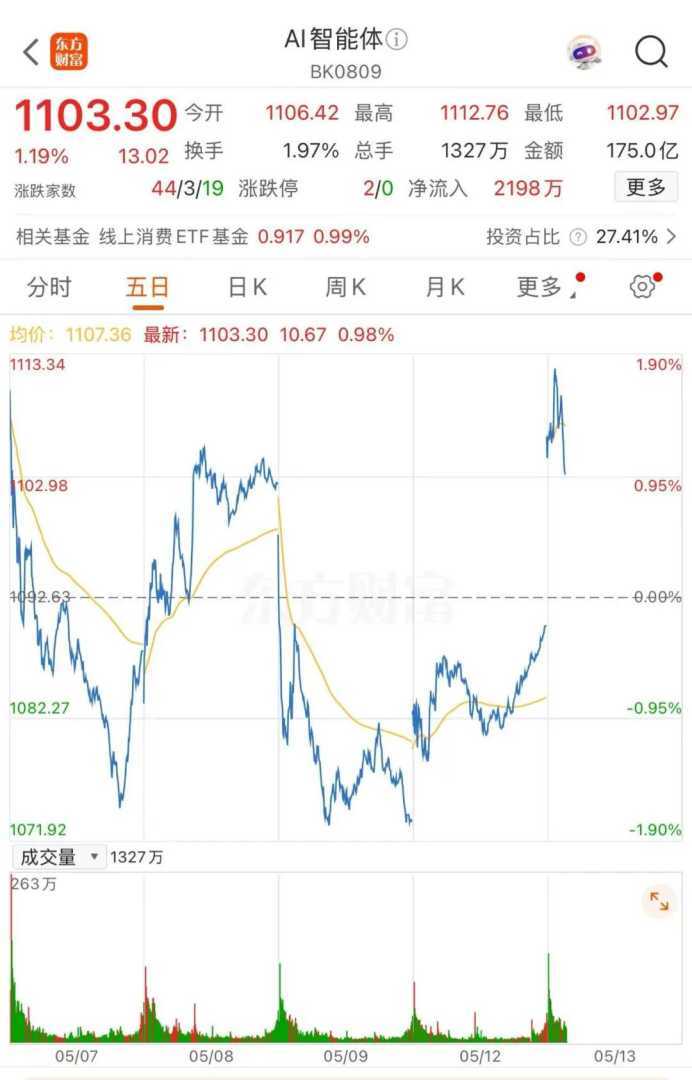Switch to the 分时 chart tab
692x1080 pixels.
click(49, 288)
